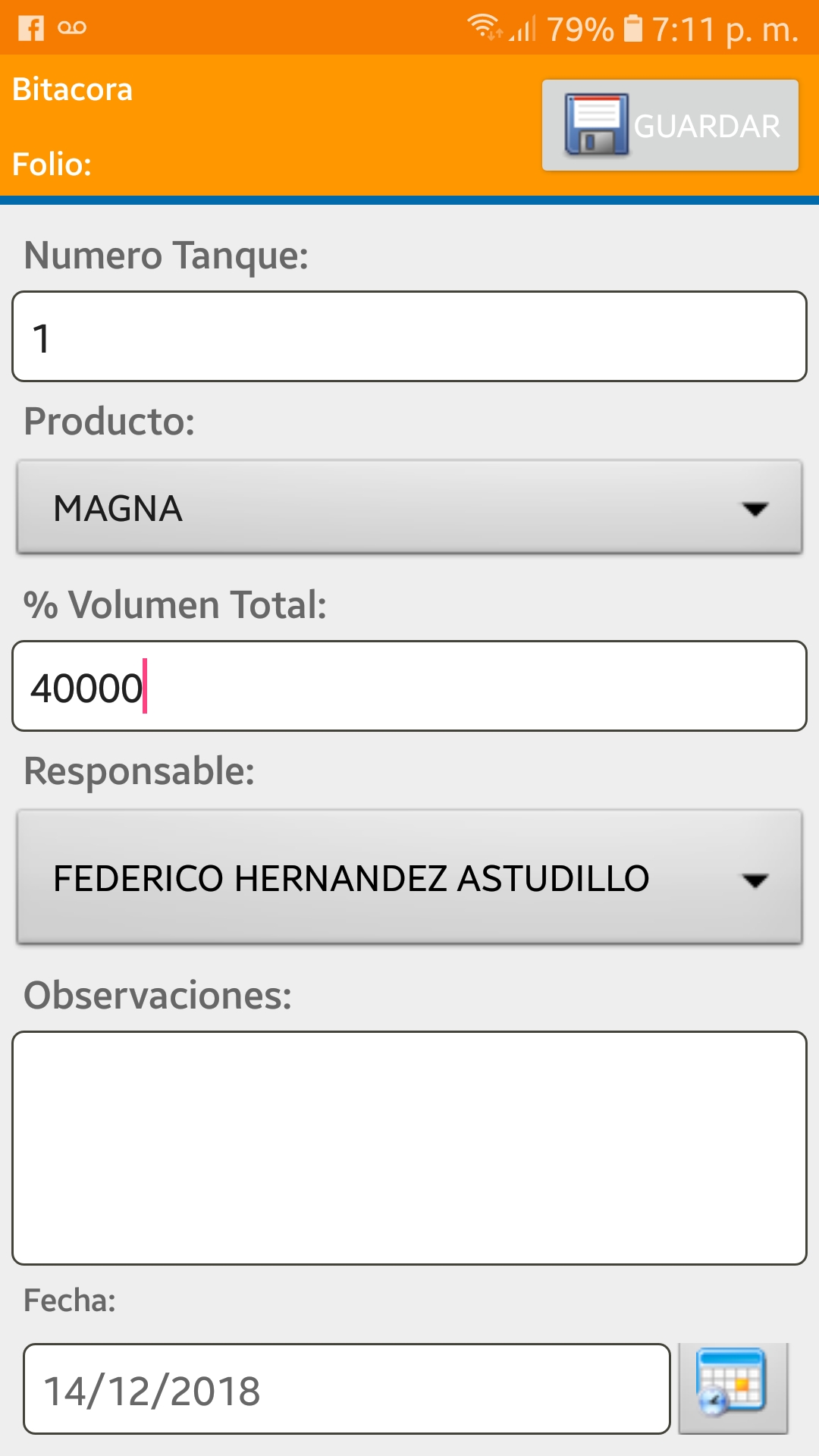The width and height of the screenshot is (819, 1456).
Task: Save the log with the GUARDAR button
Action: pos(670,125)
